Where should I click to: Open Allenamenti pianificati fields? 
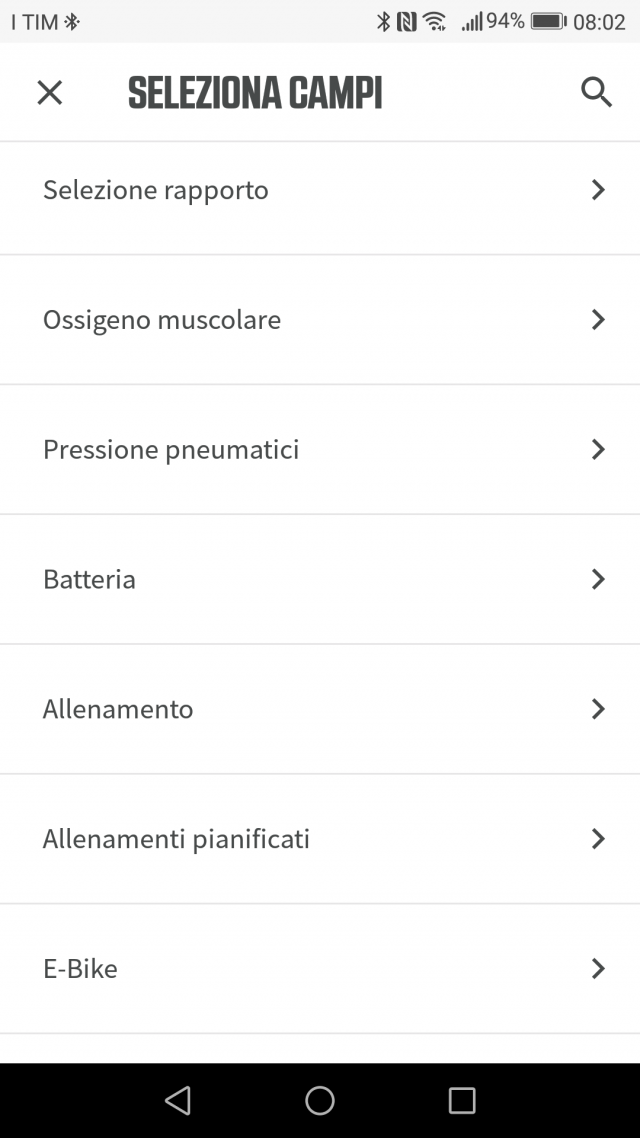[320, 839]
